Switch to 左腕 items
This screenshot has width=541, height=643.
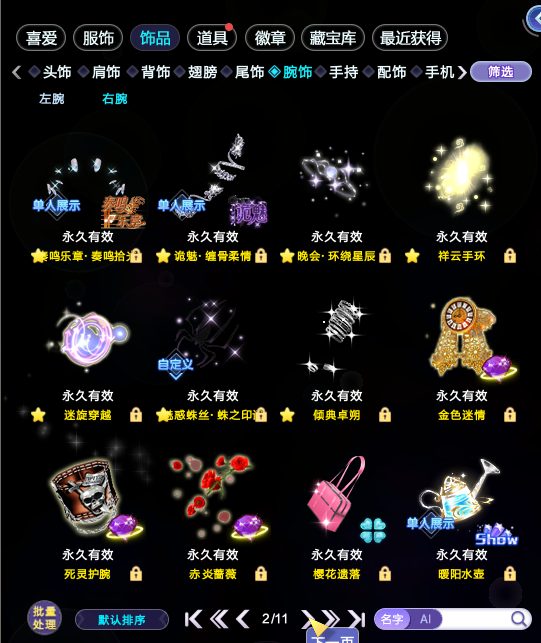[x=52, y=99]
